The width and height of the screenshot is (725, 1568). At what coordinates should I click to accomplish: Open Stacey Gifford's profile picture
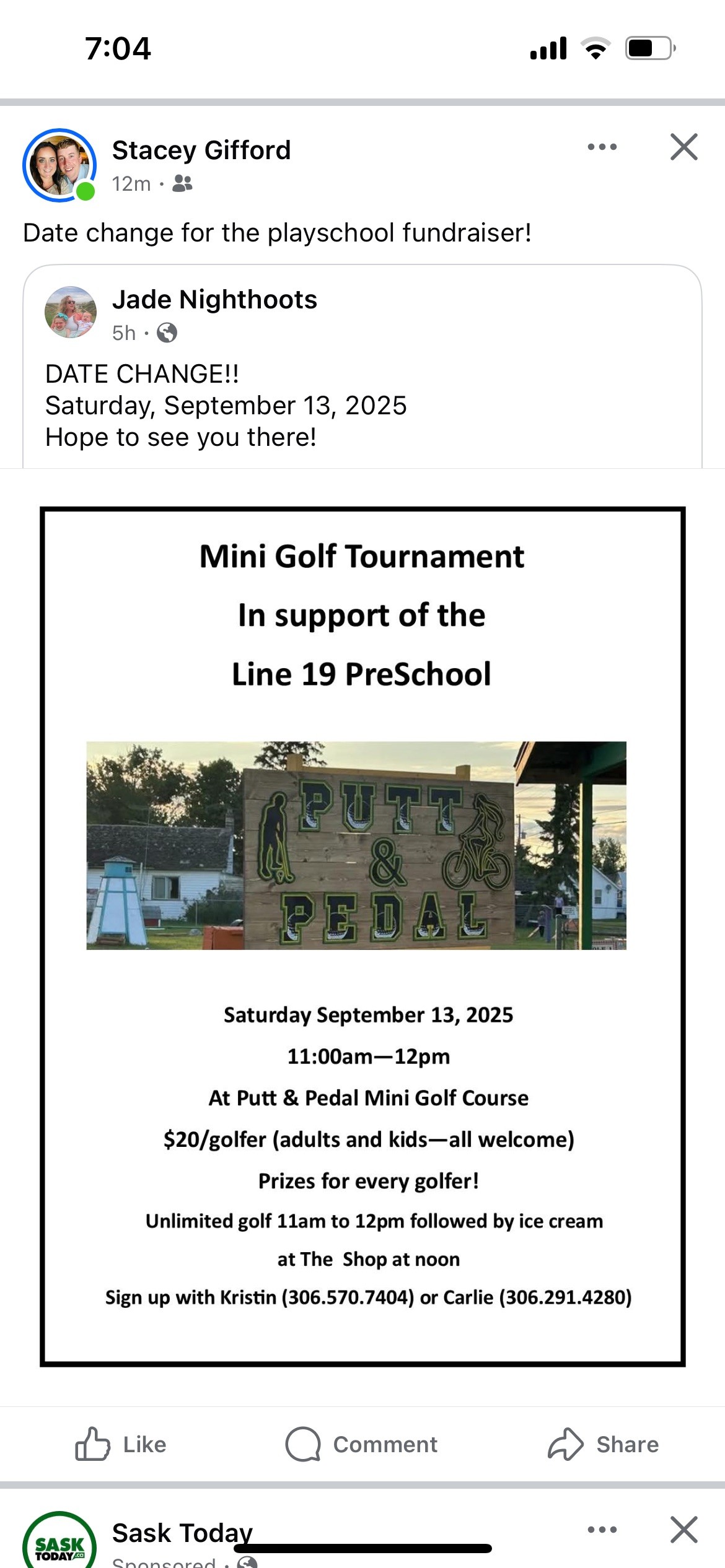(x=59, y=165)
